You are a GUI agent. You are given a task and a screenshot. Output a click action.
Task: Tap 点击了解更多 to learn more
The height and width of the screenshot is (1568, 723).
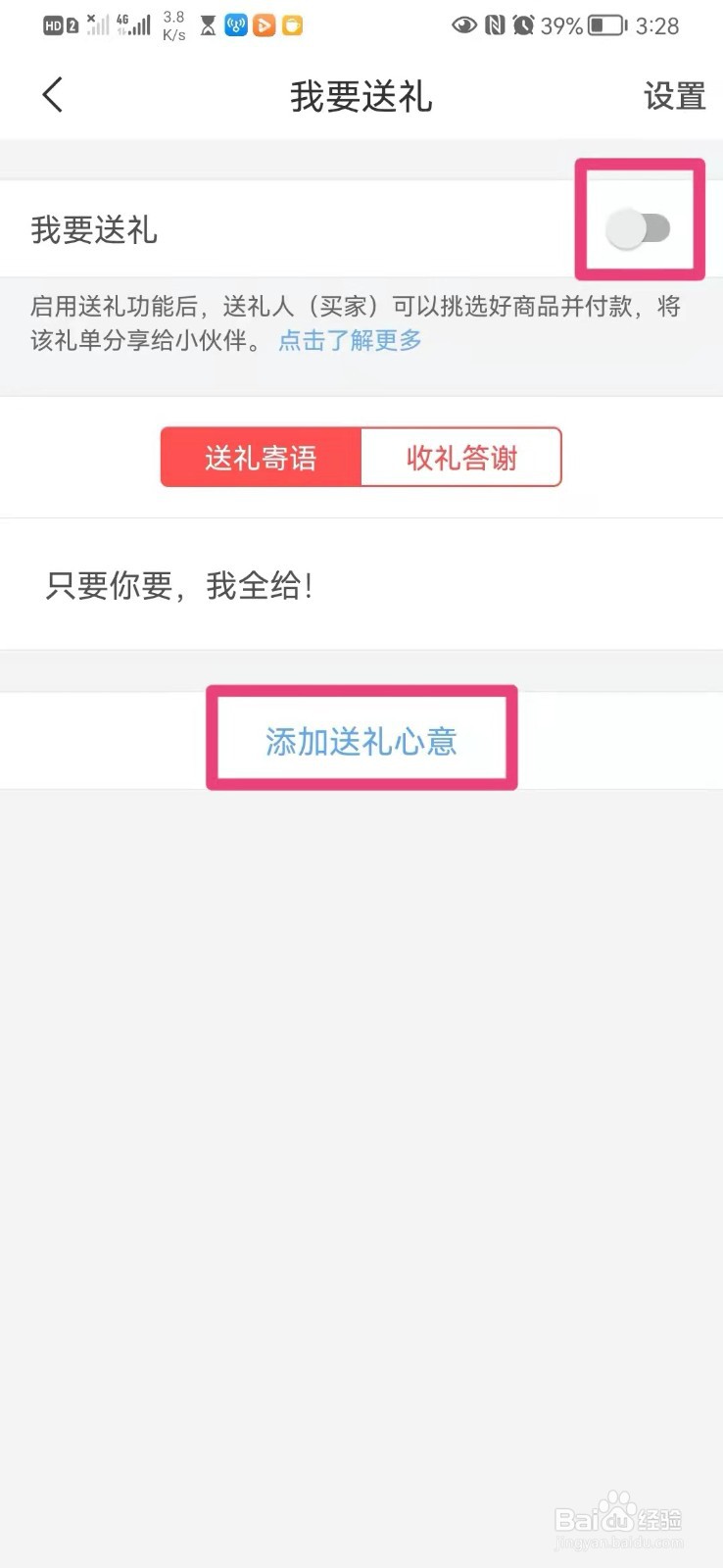coord(350,341)
